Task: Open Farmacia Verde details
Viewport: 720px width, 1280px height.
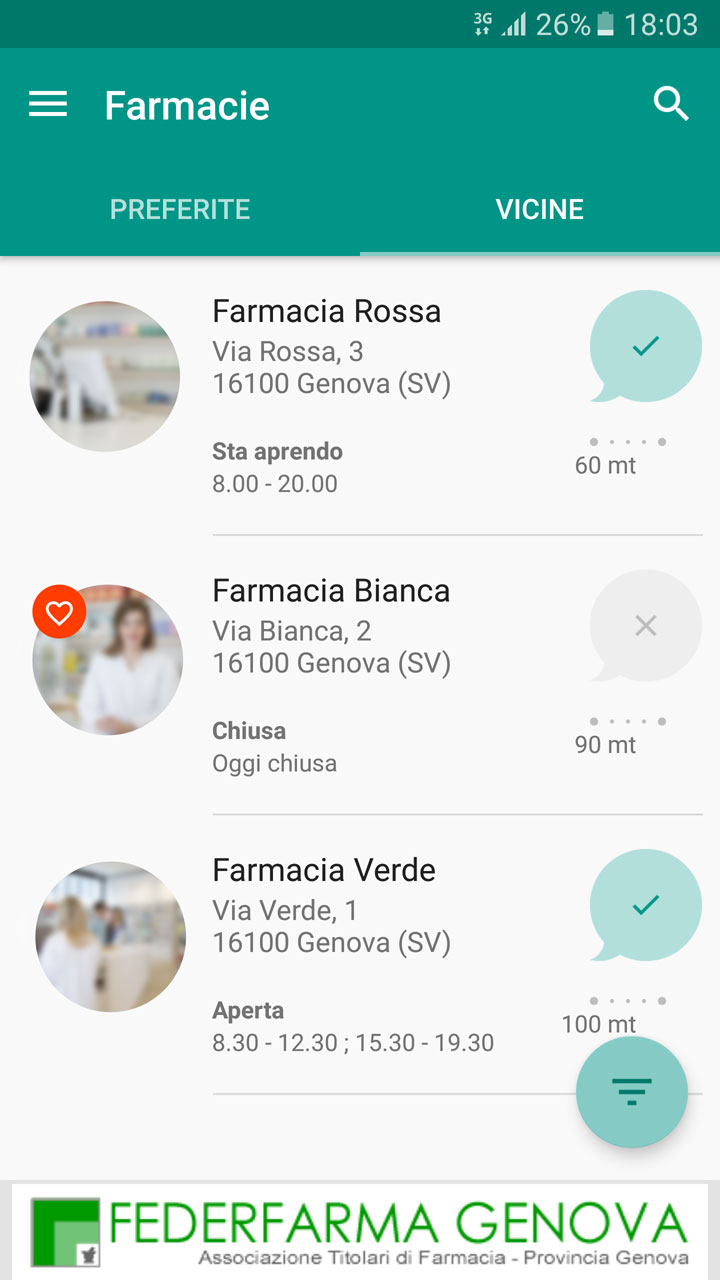Action: point(324,870)
